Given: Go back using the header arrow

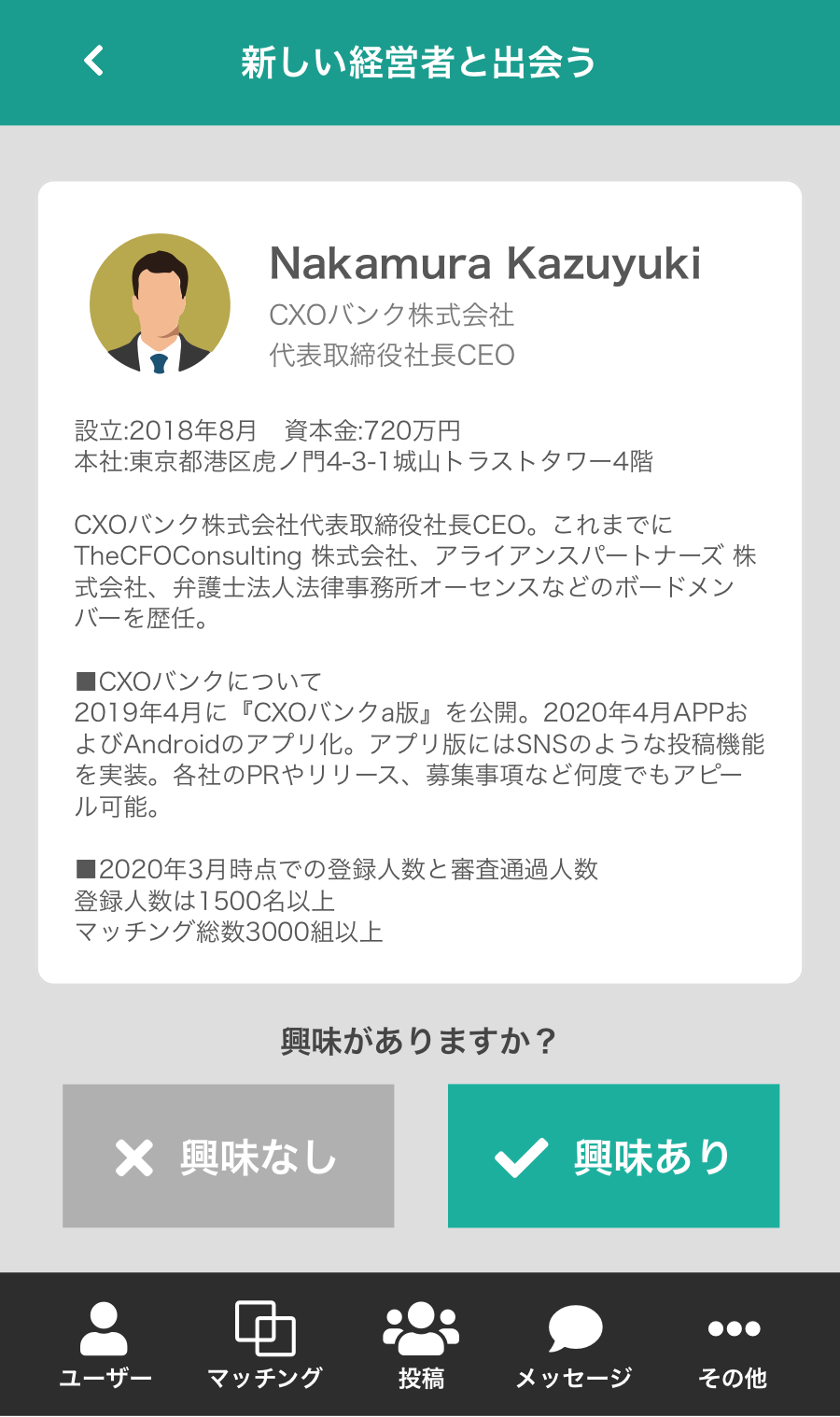Looking at the screenshot, I should [x=94, y=62].
